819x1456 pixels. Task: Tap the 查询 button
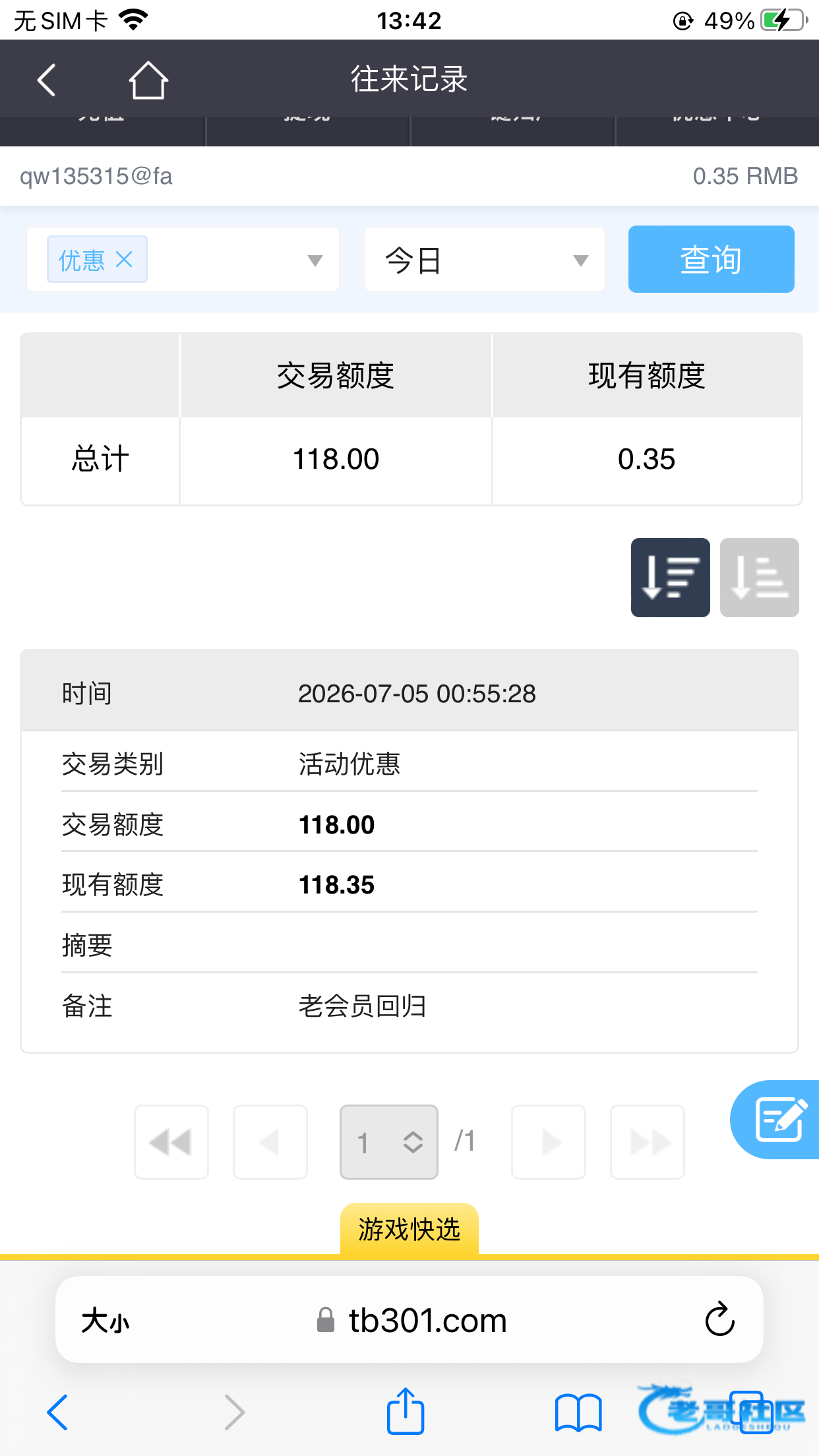711,259
